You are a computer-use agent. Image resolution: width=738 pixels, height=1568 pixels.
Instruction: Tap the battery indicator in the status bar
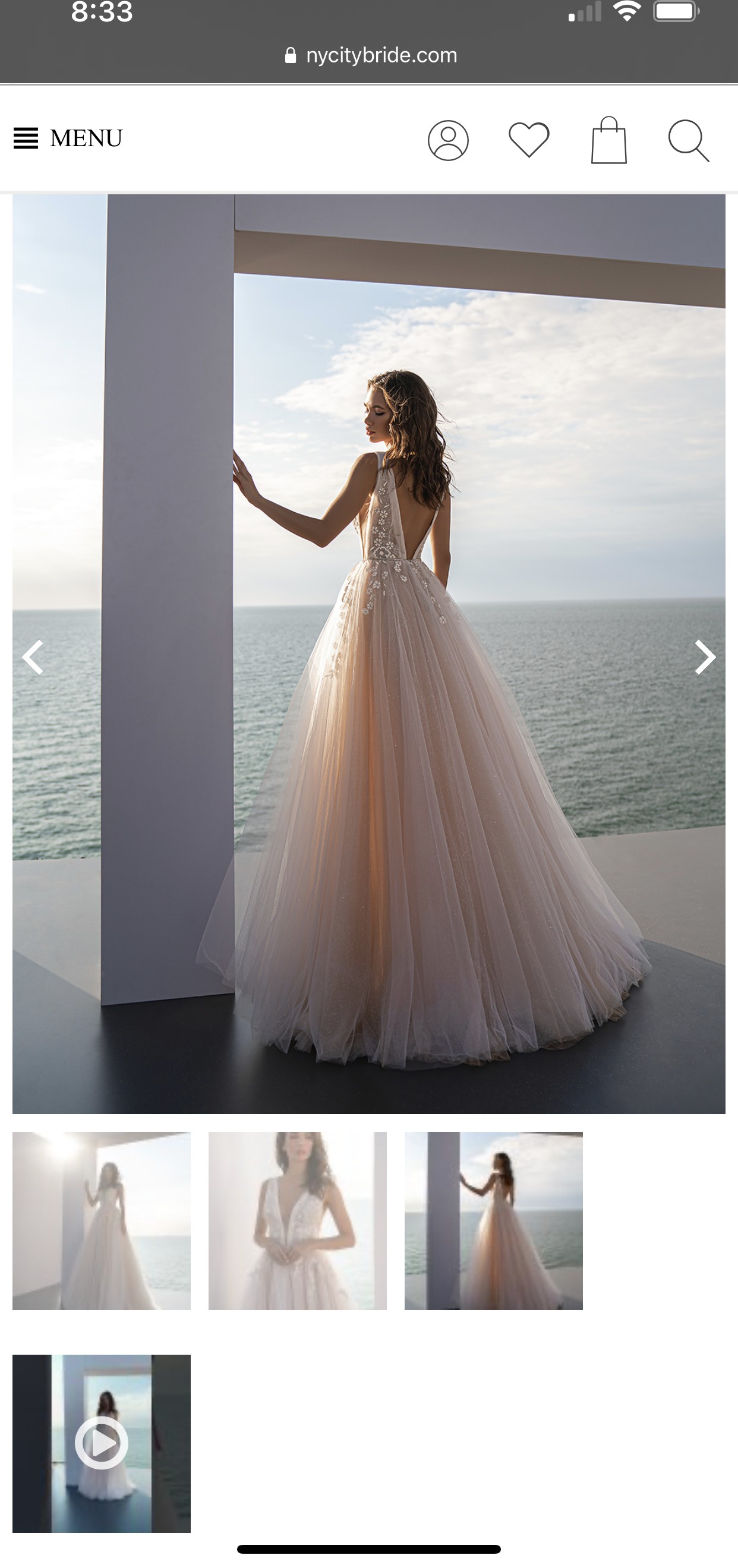[x=673, y=11]
